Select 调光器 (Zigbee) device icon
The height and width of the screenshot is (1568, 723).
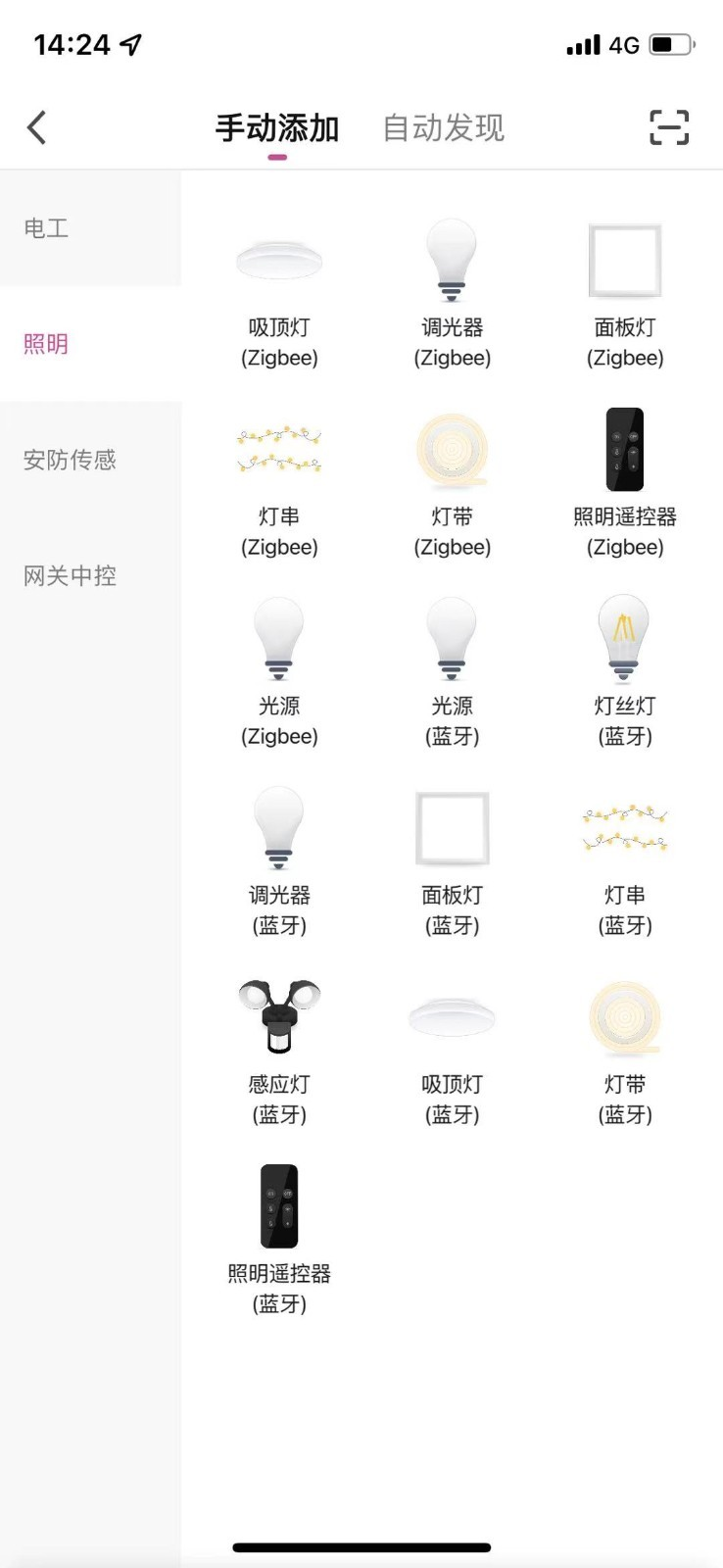tap(451, 258)
